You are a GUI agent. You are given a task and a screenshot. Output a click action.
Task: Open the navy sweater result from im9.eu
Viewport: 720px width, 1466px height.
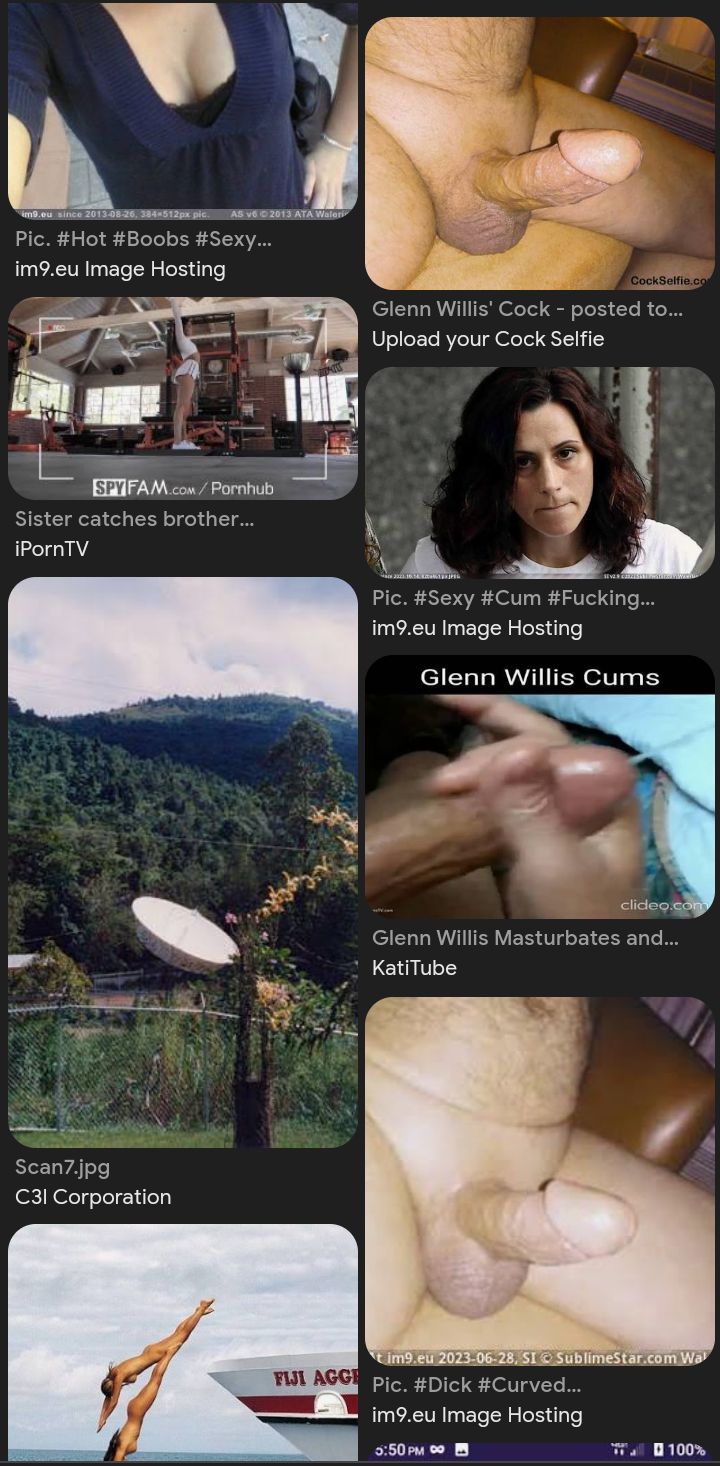(183, 110)
